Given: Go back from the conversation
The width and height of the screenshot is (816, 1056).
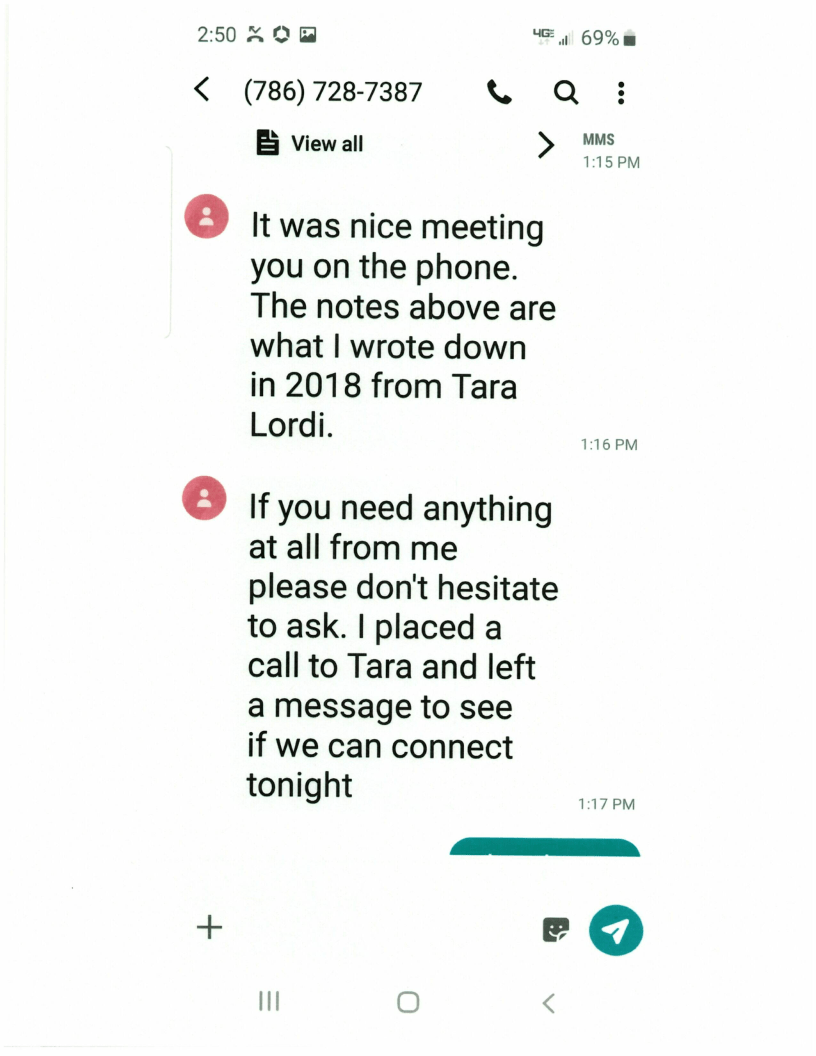Looking at the screenshot, I should tap(202, 91).
